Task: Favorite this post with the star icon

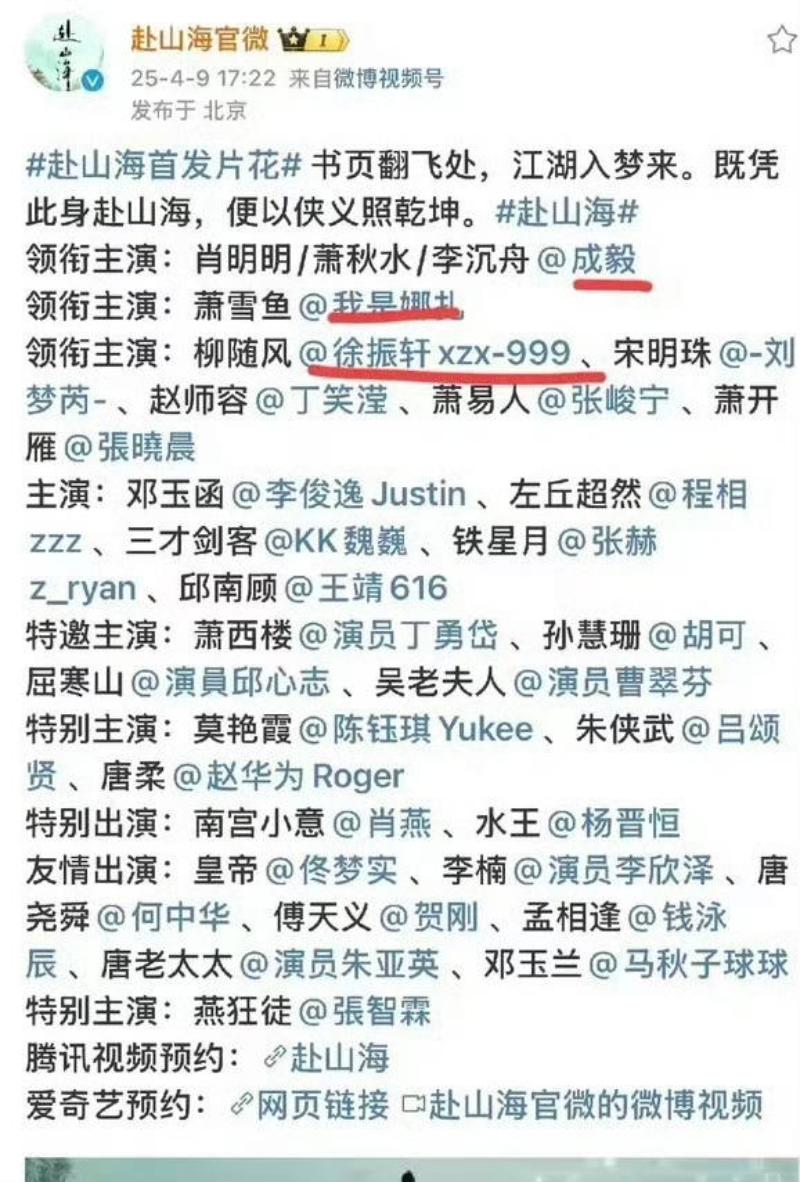Action: [x=780, y=40]
